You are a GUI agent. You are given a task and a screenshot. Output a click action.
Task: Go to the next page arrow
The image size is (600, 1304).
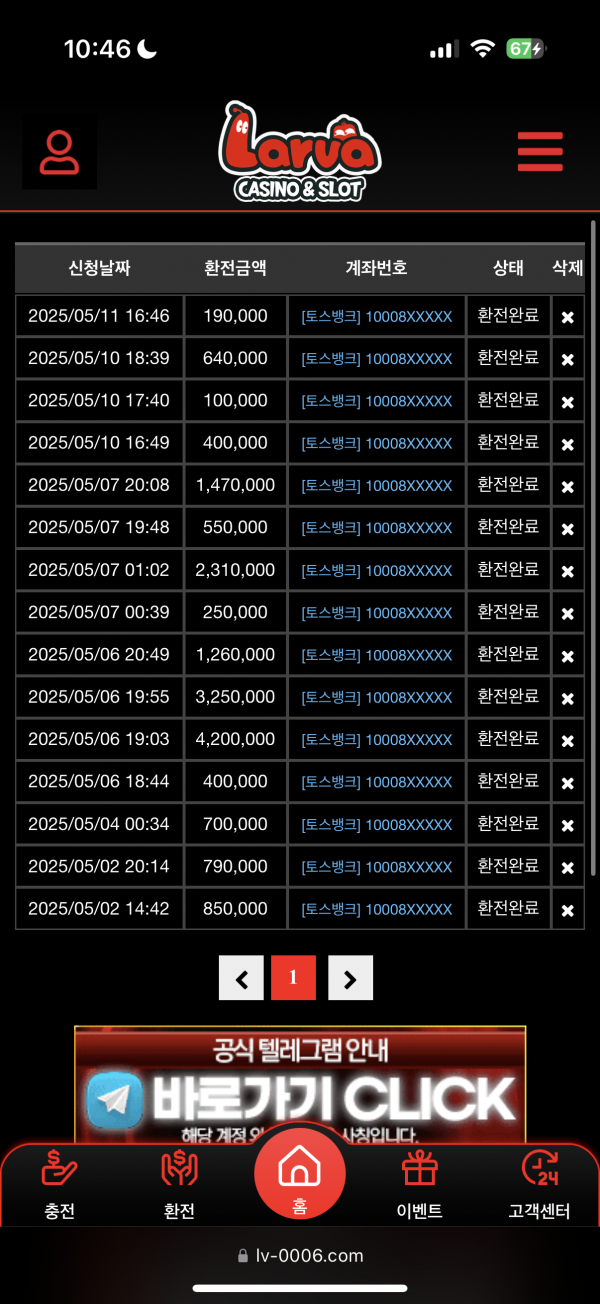(x=350, y=978)
